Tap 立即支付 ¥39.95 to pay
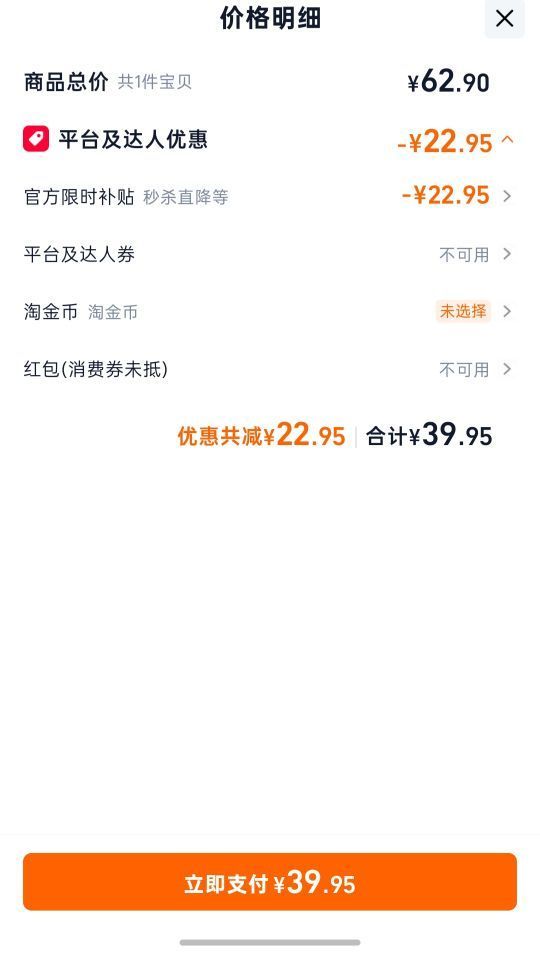The height and width of the screenshot is (957, 540). 270,882
